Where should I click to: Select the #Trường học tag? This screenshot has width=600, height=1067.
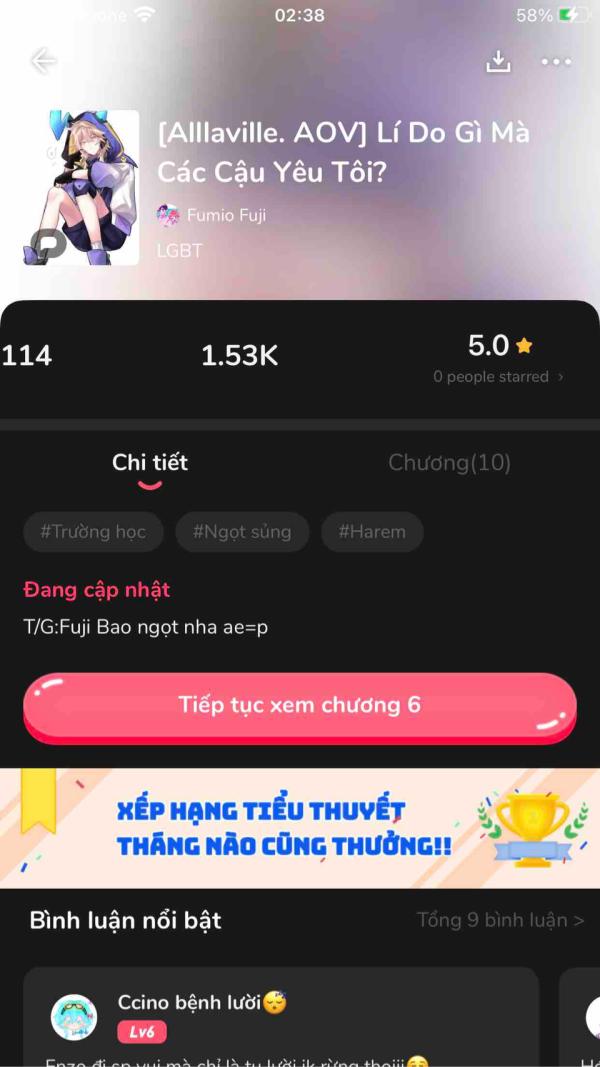coord(93,532)
